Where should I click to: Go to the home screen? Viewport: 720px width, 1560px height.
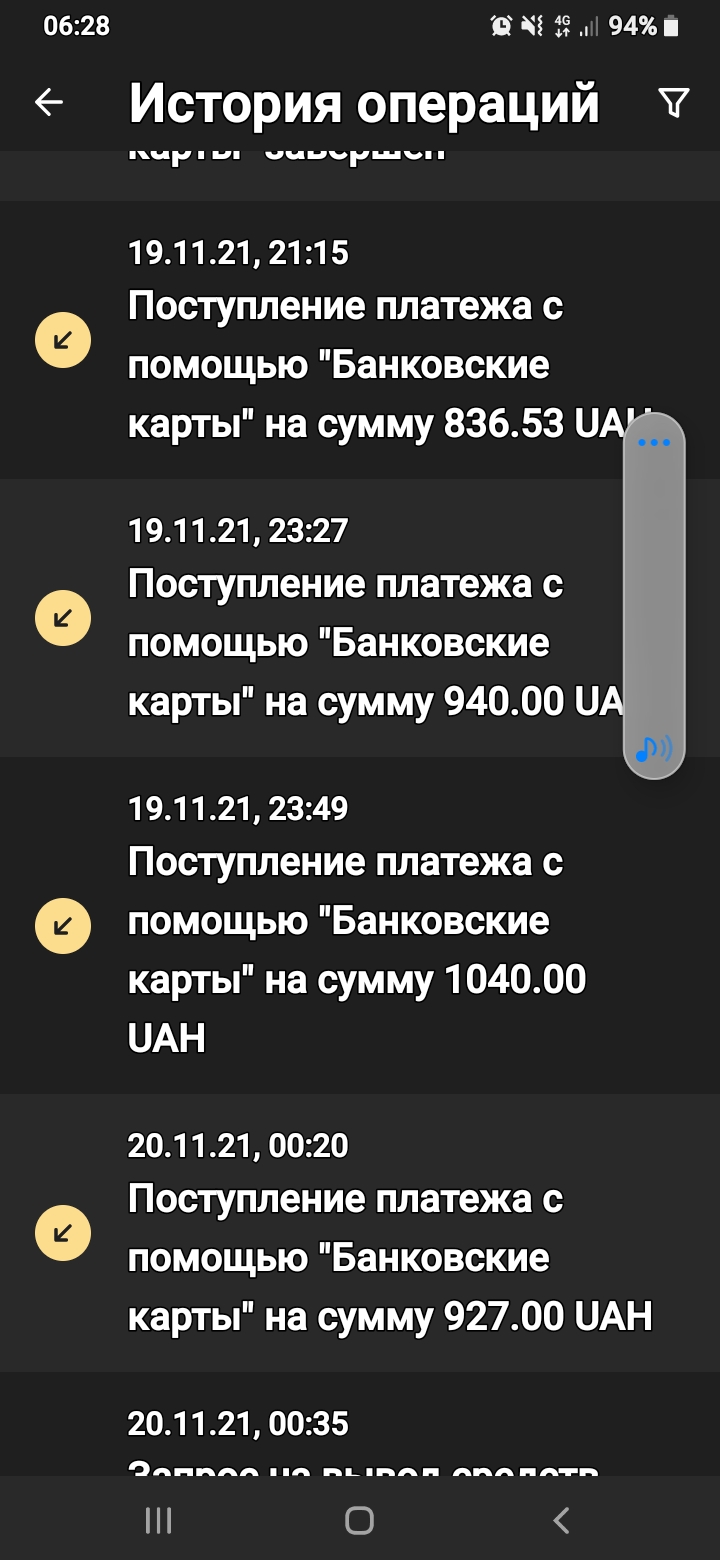pos(359,1521)
